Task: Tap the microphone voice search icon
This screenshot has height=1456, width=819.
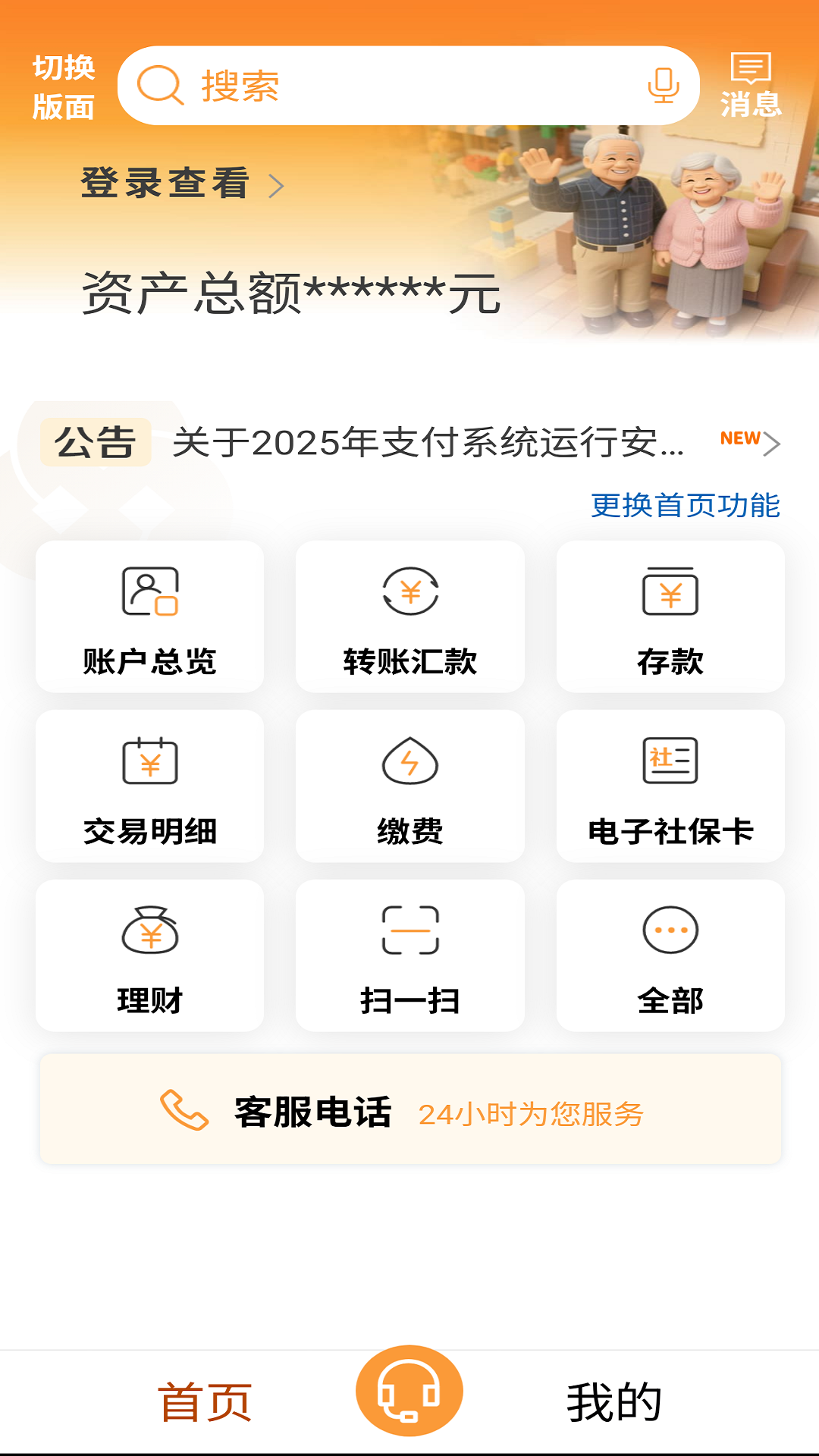Action: (x=663, y=86)
